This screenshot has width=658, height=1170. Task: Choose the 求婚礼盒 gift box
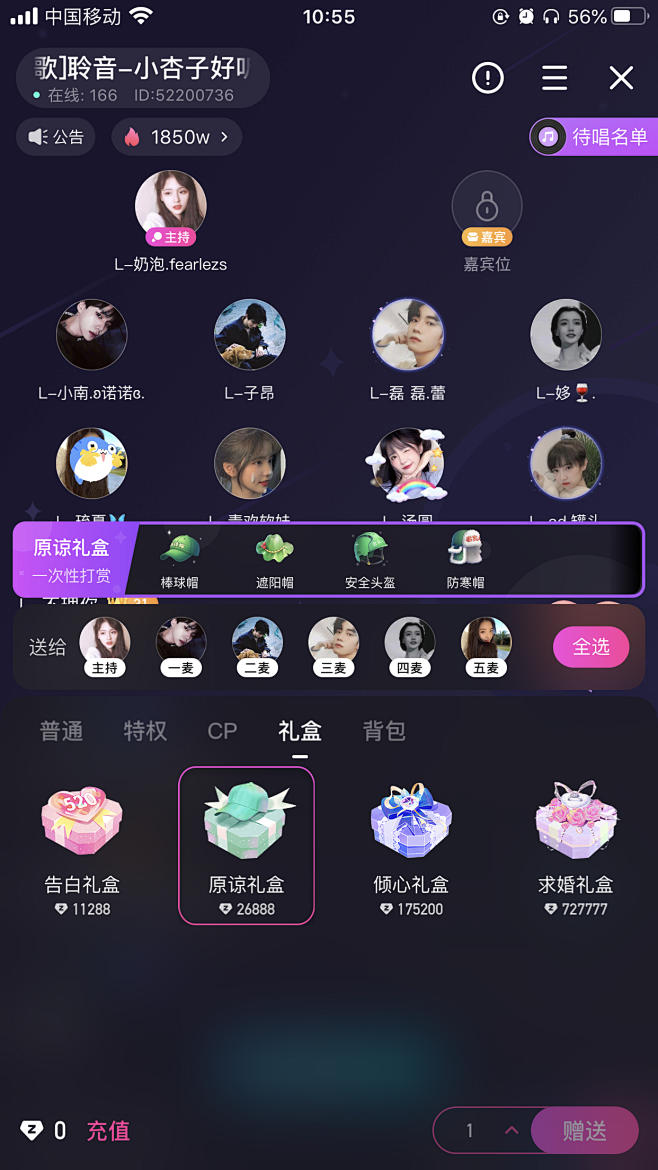[x=575, y=845]
